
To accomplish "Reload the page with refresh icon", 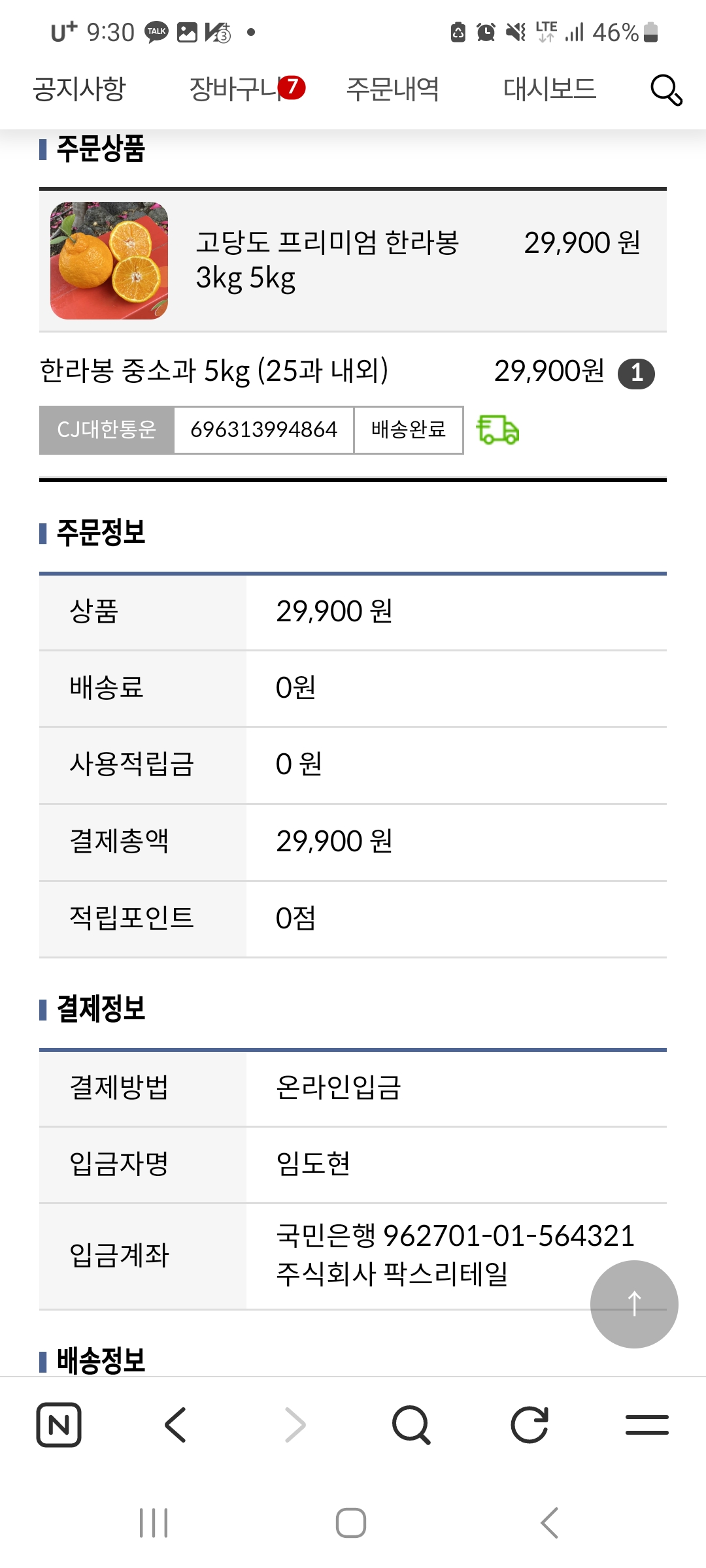I will tap(529, 1424).
